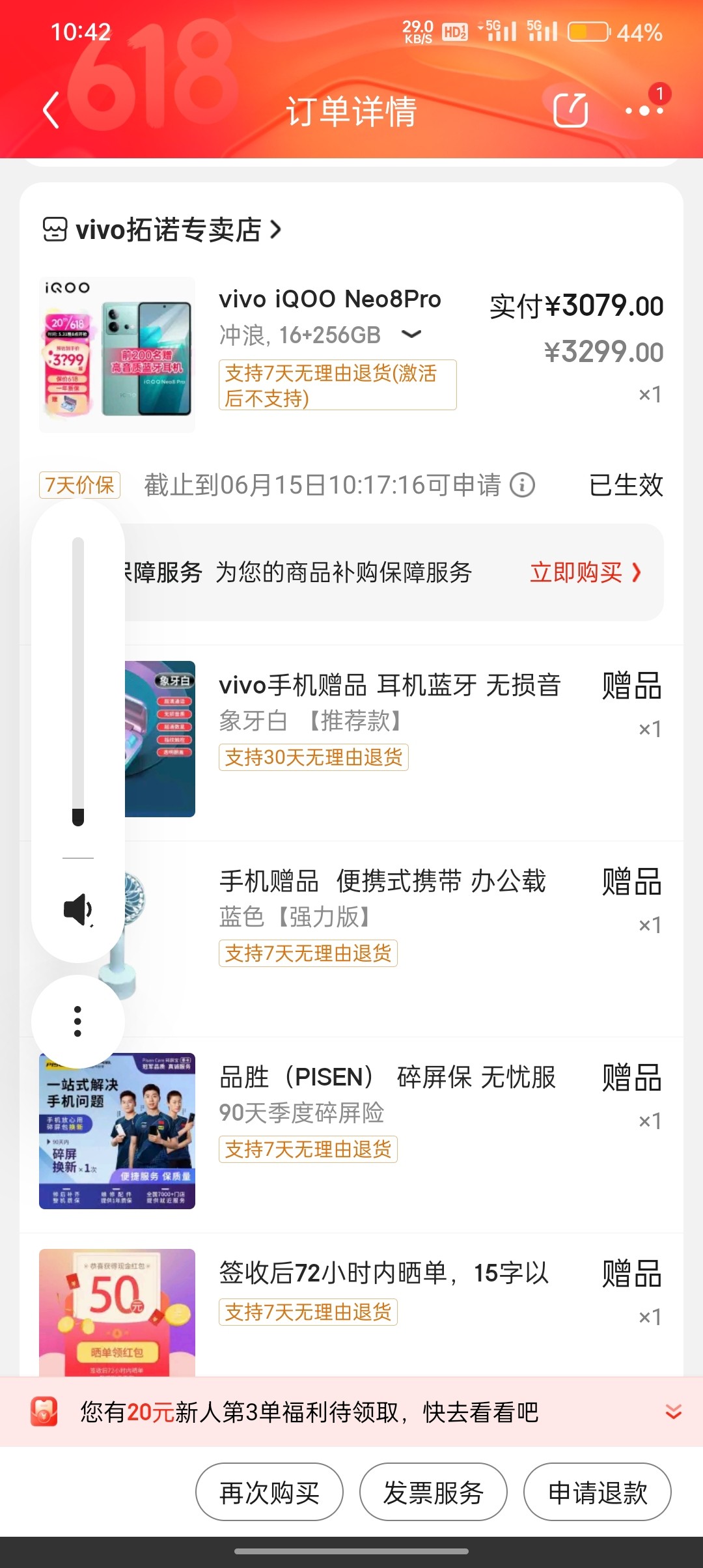The image size is (703, 1568).
Task: Open the 便携式 portable fan gift item
Action: tap(383, 882)
